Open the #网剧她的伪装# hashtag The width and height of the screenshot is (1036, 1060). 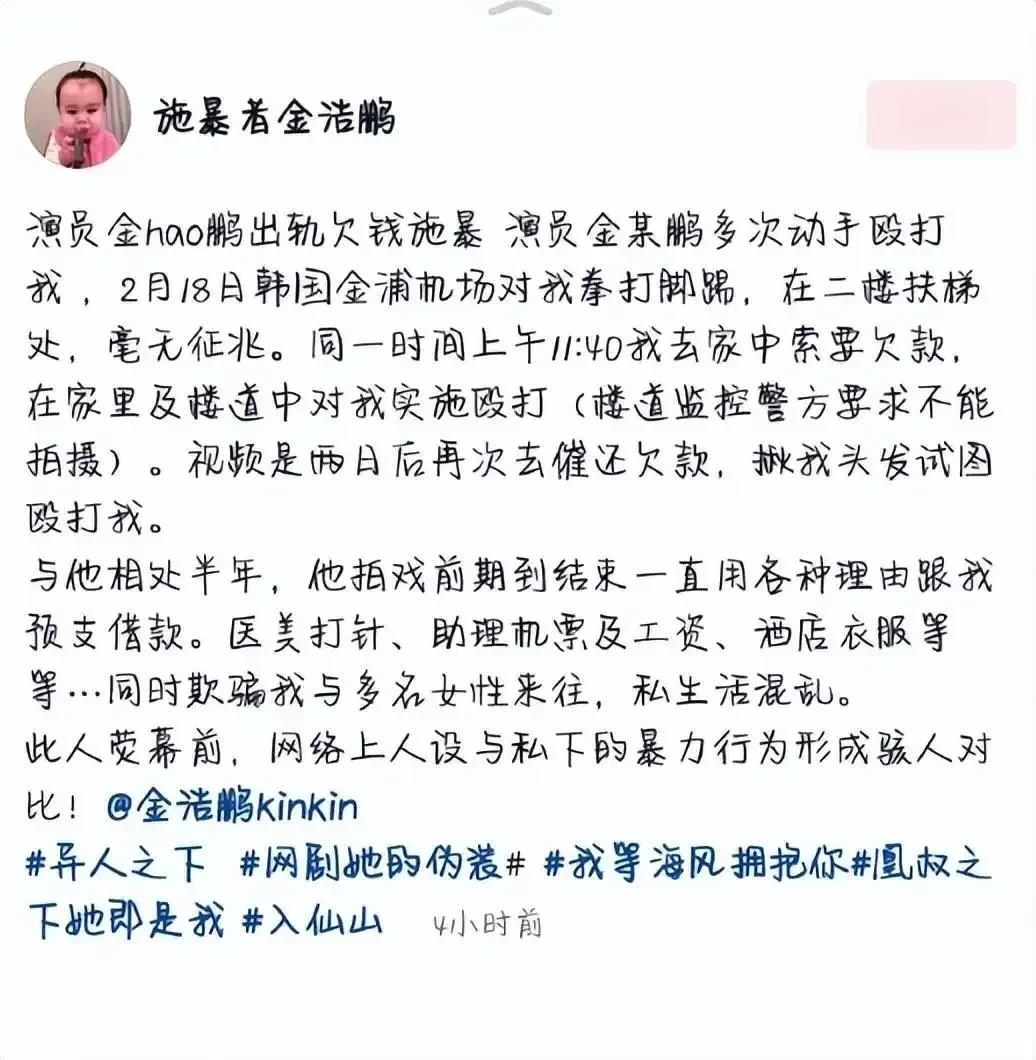[x=383, y=863]
